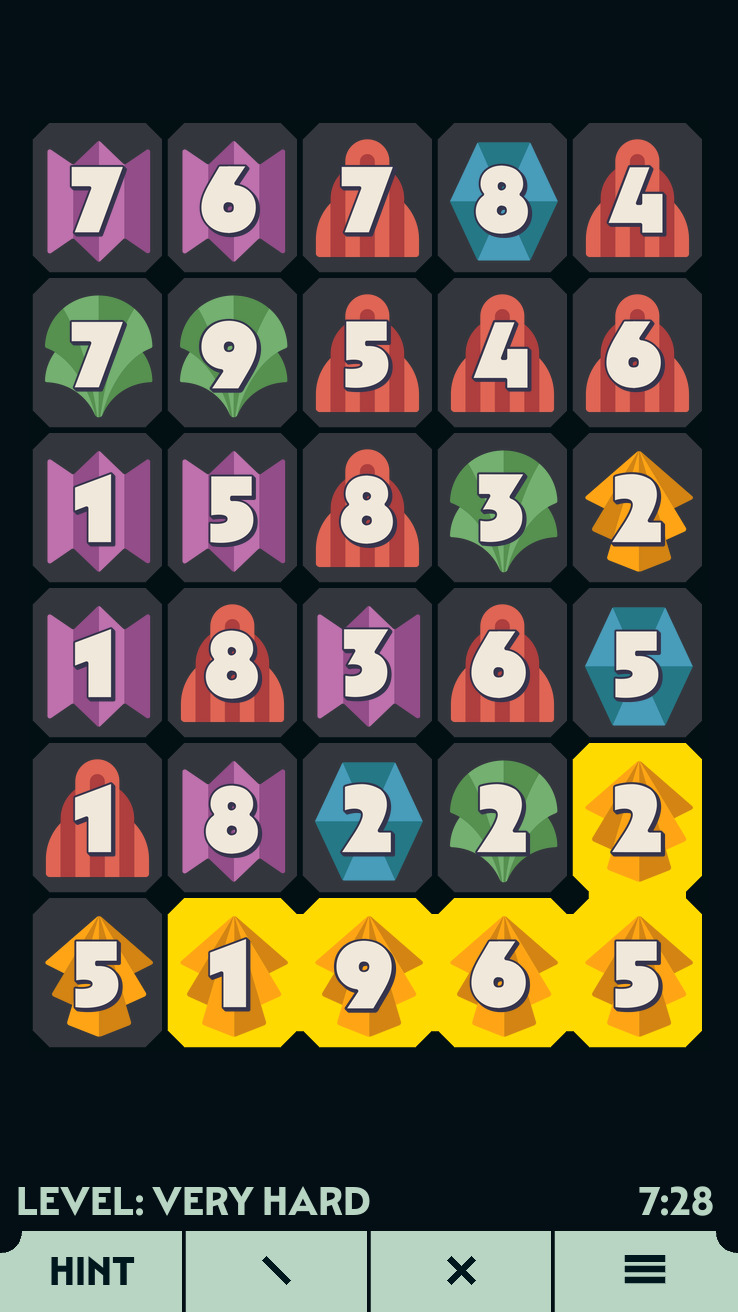Select the red bell 5 tile
The height and width of the screenshot is (1312, 738).
[367, 354]
